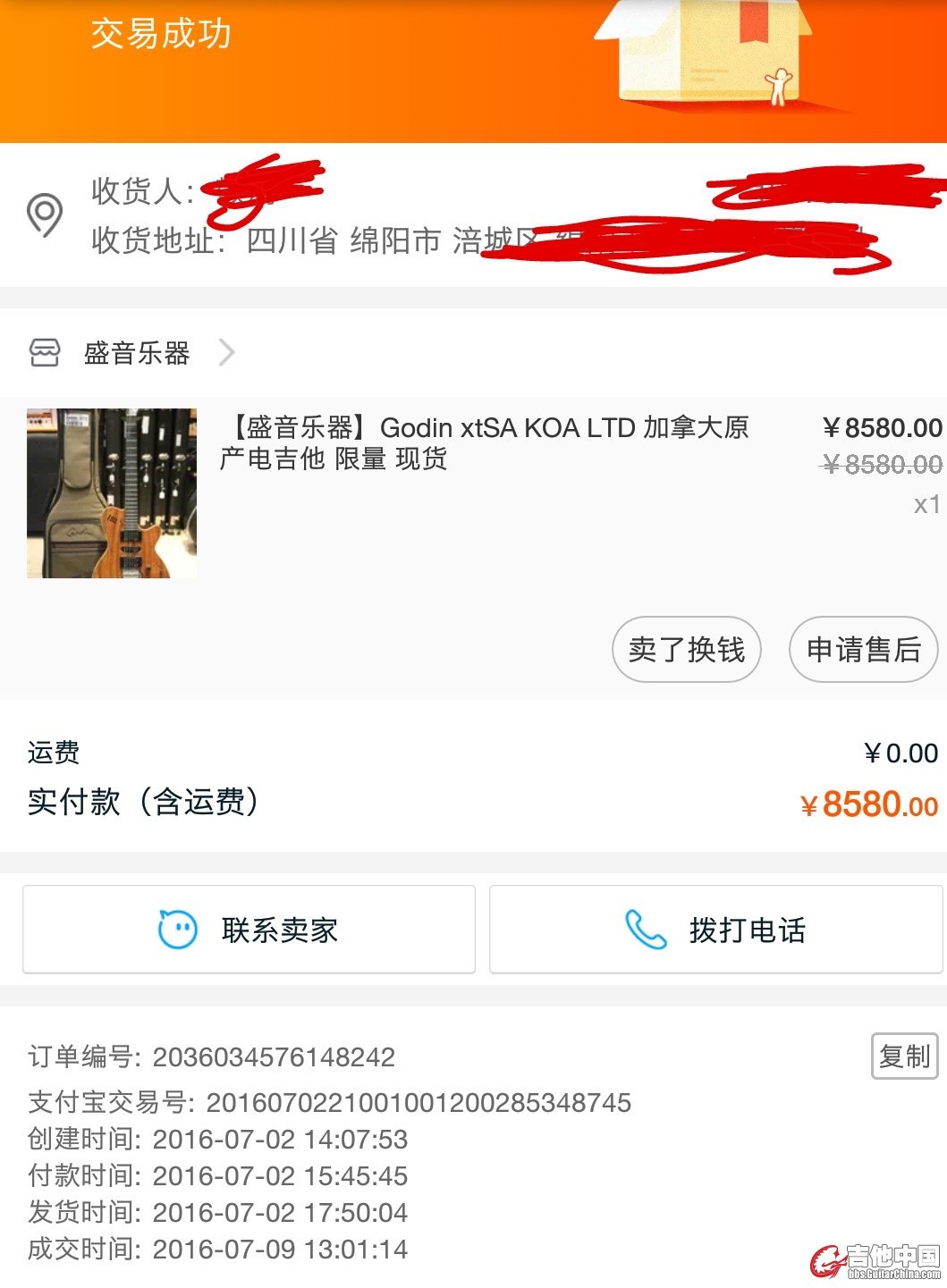947x1288 pixels.
Task: Copy the order number with 复制
Action: pyautogui.click(x=904, y=1056)
